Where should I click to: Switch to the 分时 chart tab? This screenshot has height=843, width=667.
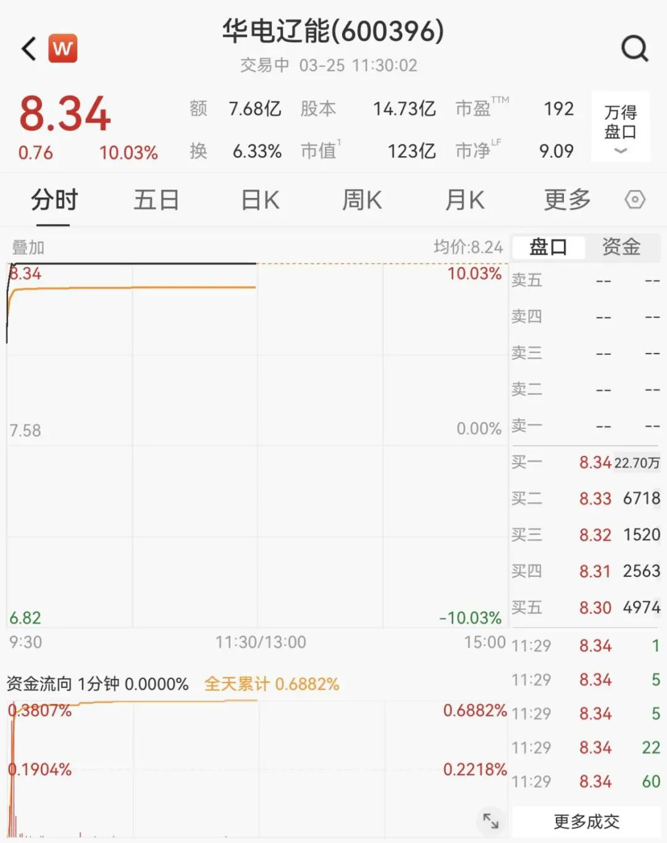53,200
